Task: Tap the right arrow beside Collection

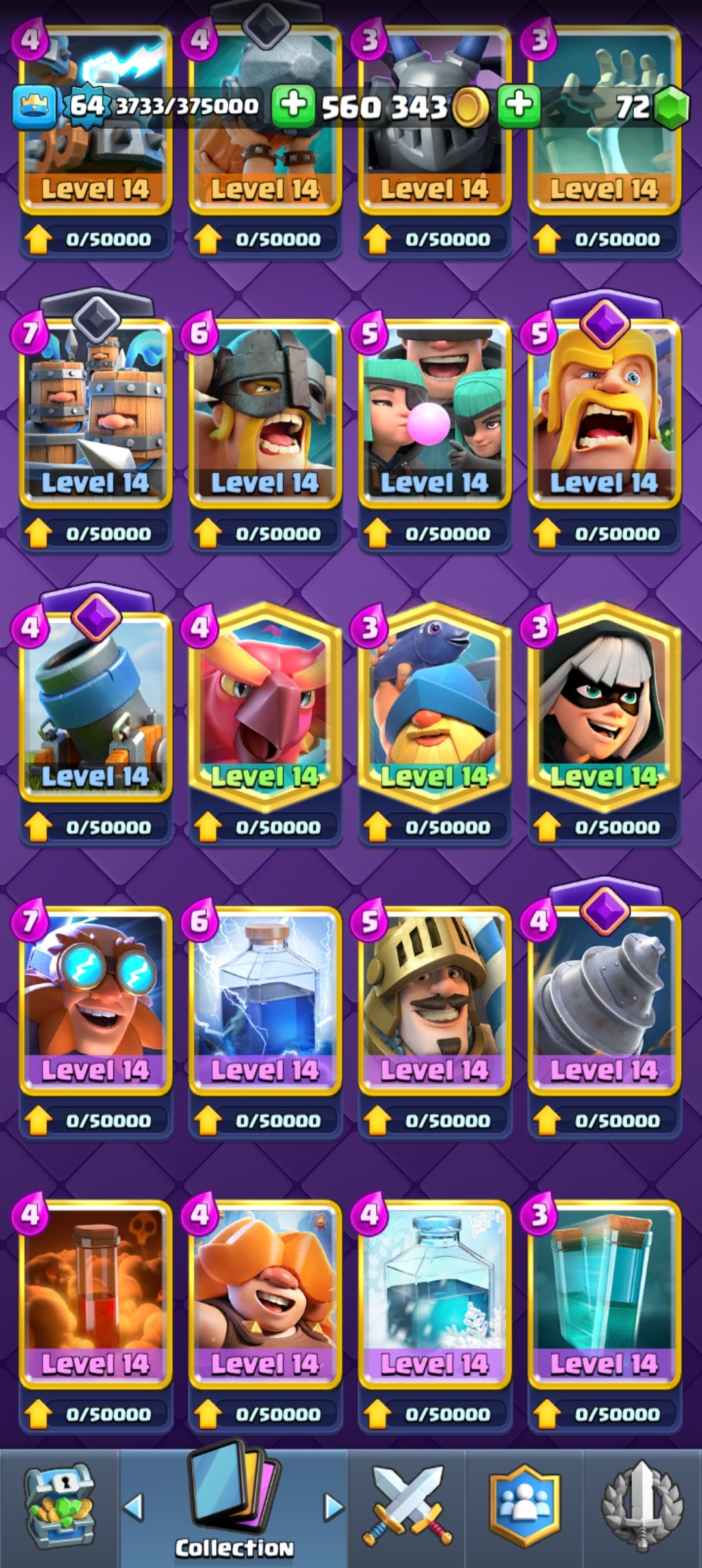Action: (x=333, y=1507)
